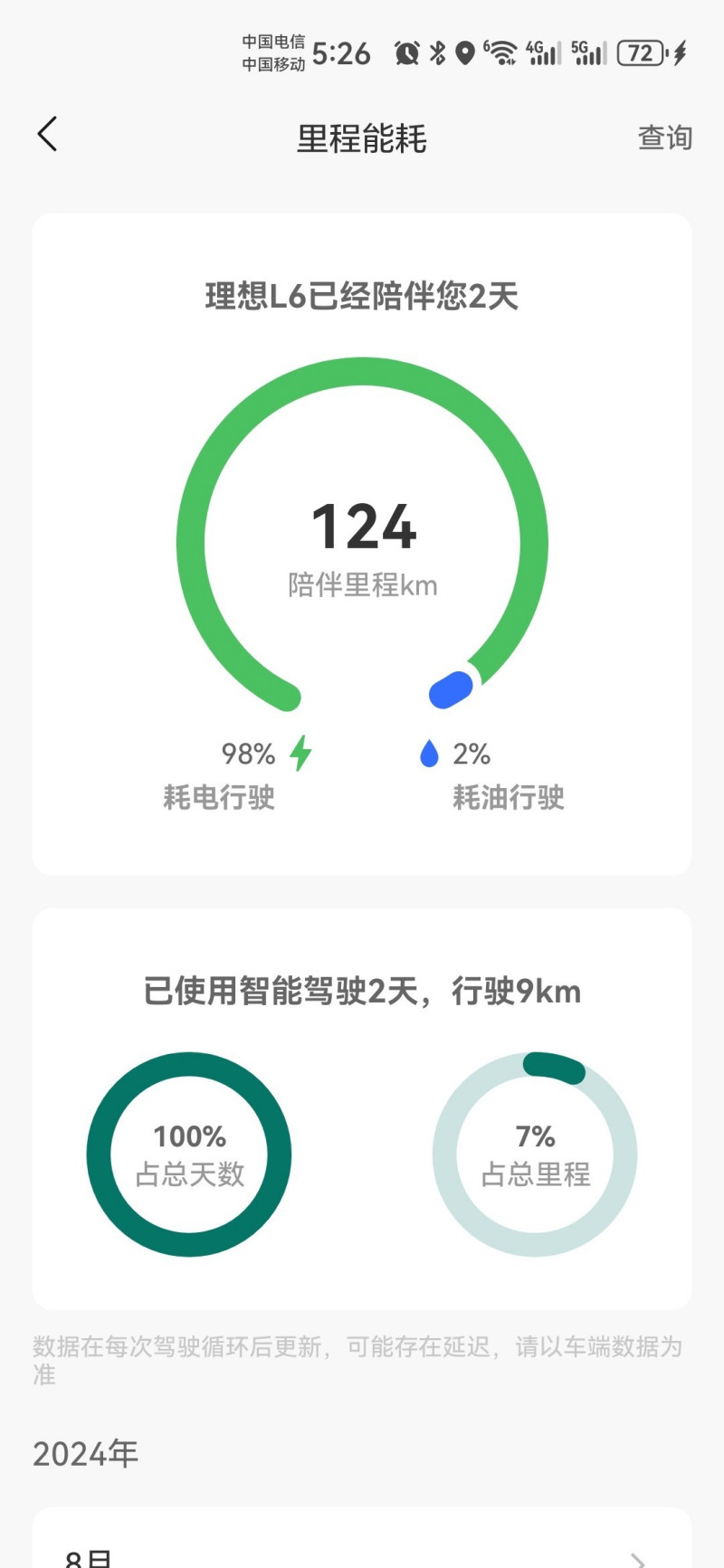Image resolution: width=724 pixels, height=1568 pixels.
Task: Tap the alarm clock icon in status bar
Action: (408, 52)
